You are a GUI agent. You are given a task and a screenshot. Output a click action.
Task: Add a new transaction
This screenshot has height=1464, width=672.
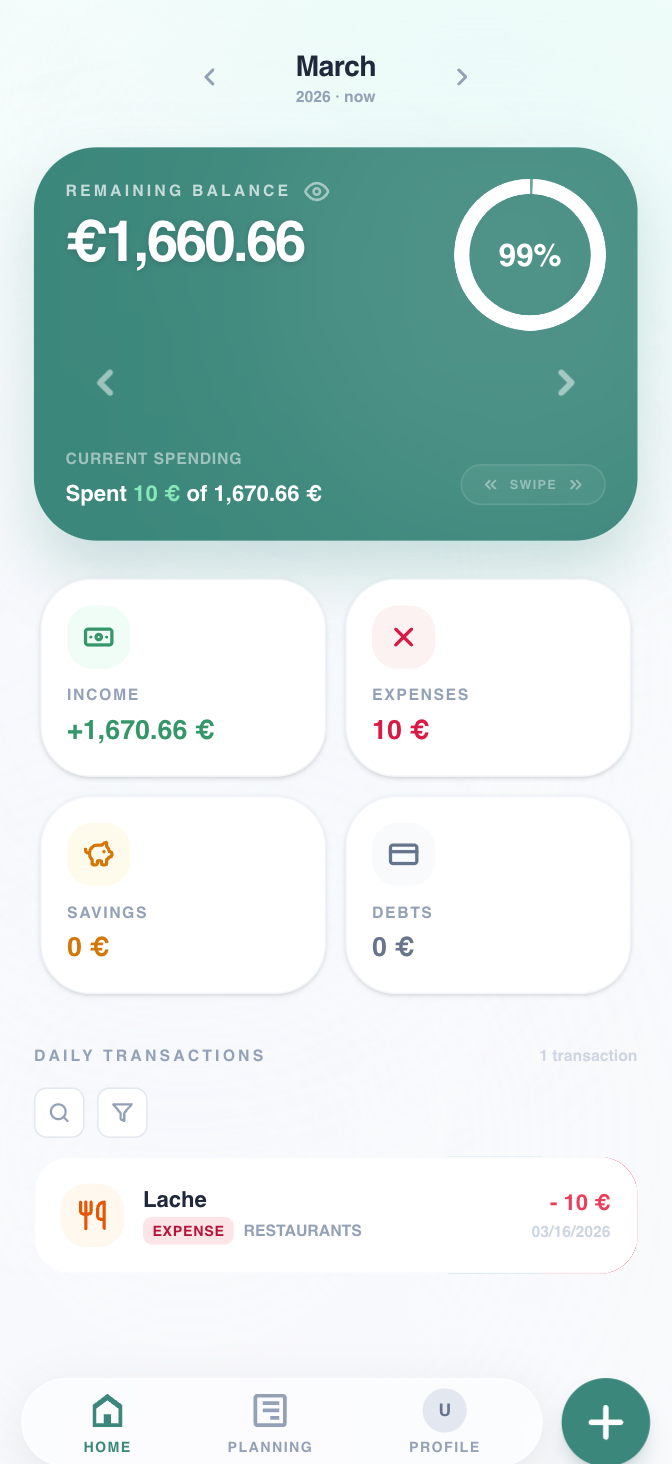pyautogui.click(x=605, y=1422)
